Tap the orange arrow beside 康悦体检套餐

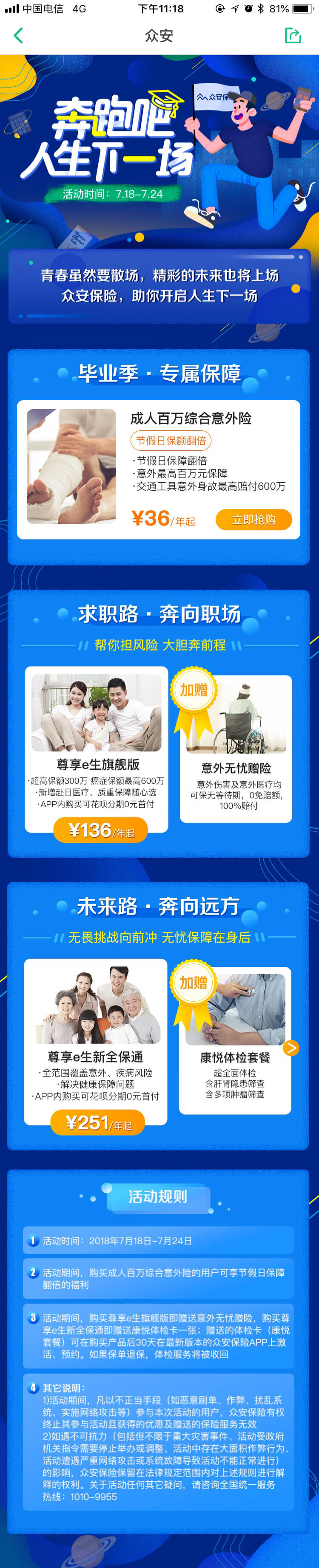(291, 1048)
